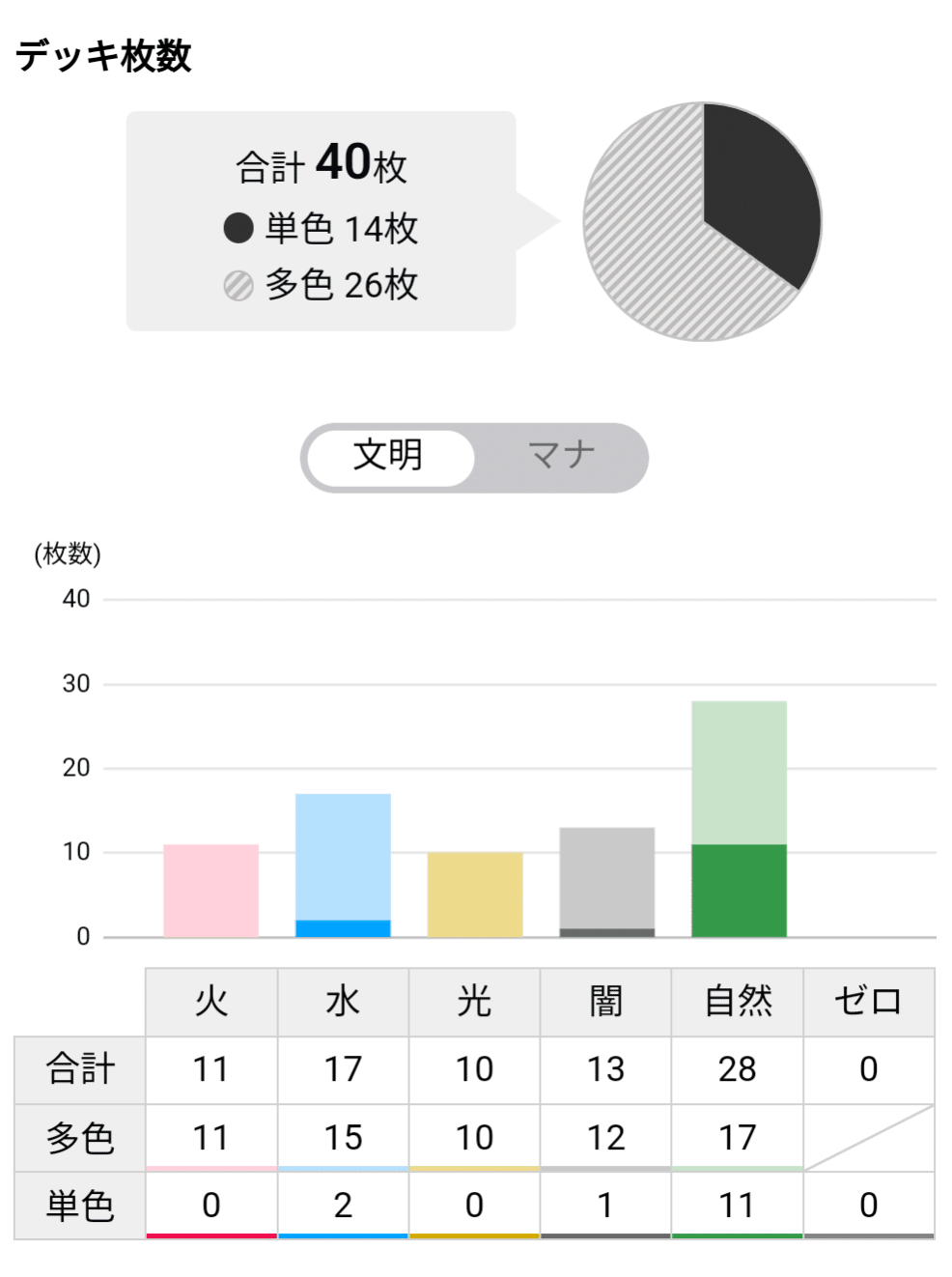This screenshot has height=1277, width=952.
Task: Toggle the summary tooltip showing 合計 40枚
Action: pos(323,217)
